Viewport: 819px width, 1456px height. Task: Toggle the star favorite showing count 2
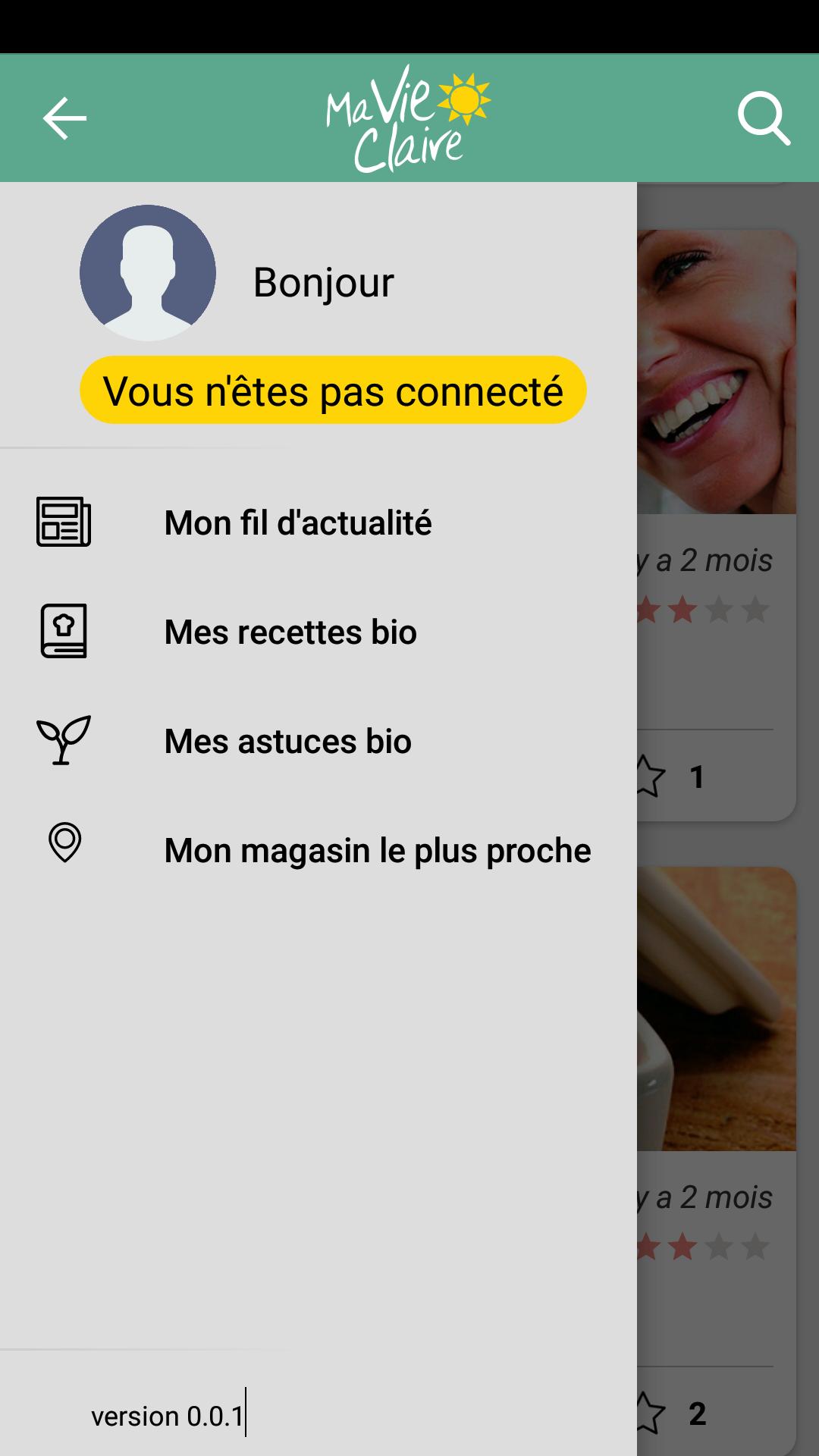click(x=650, y=1410)
